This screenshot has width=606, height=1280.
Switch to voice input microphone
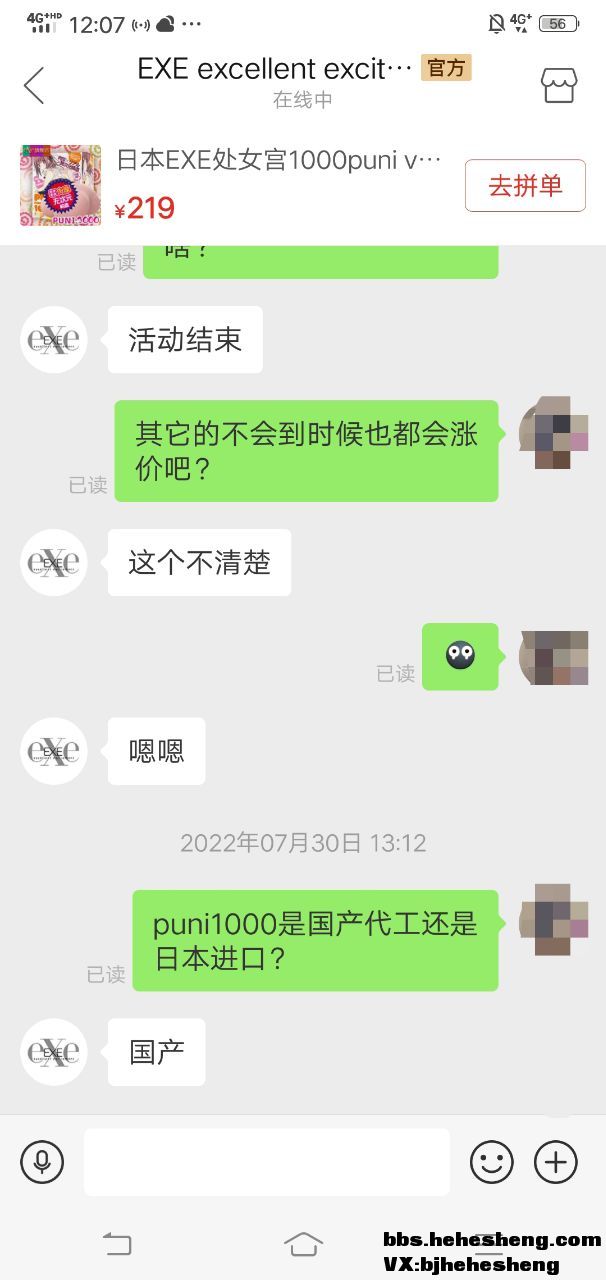[42, 1162]
